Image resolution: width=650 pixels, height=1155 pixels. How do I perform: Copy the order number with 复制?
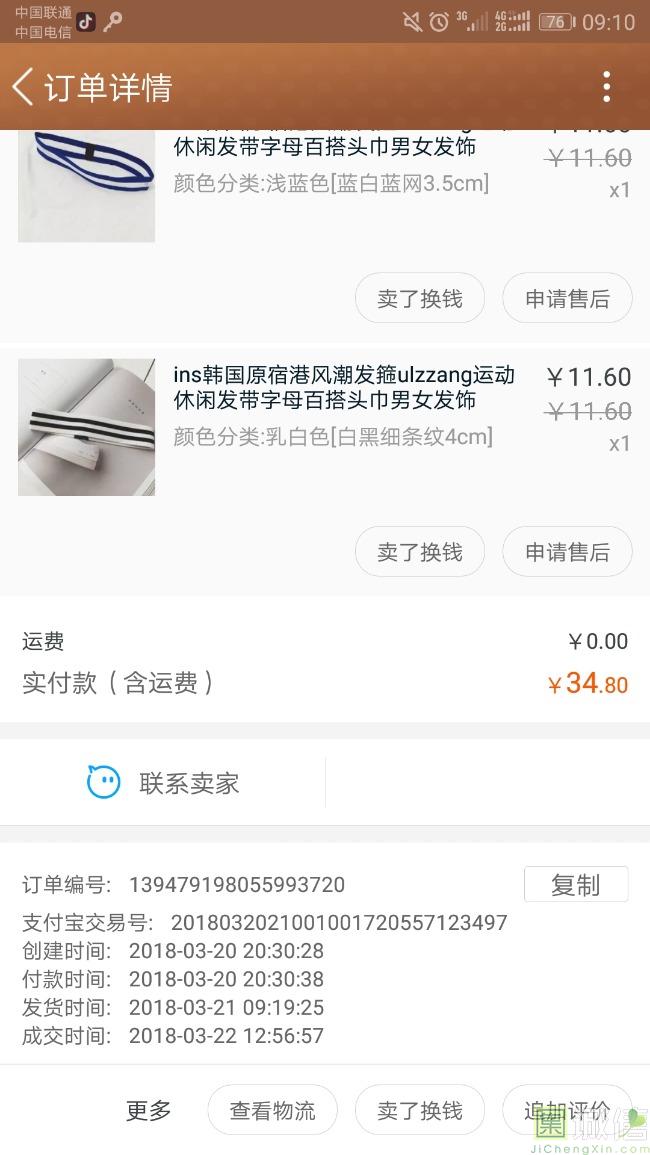click(575, 885)
